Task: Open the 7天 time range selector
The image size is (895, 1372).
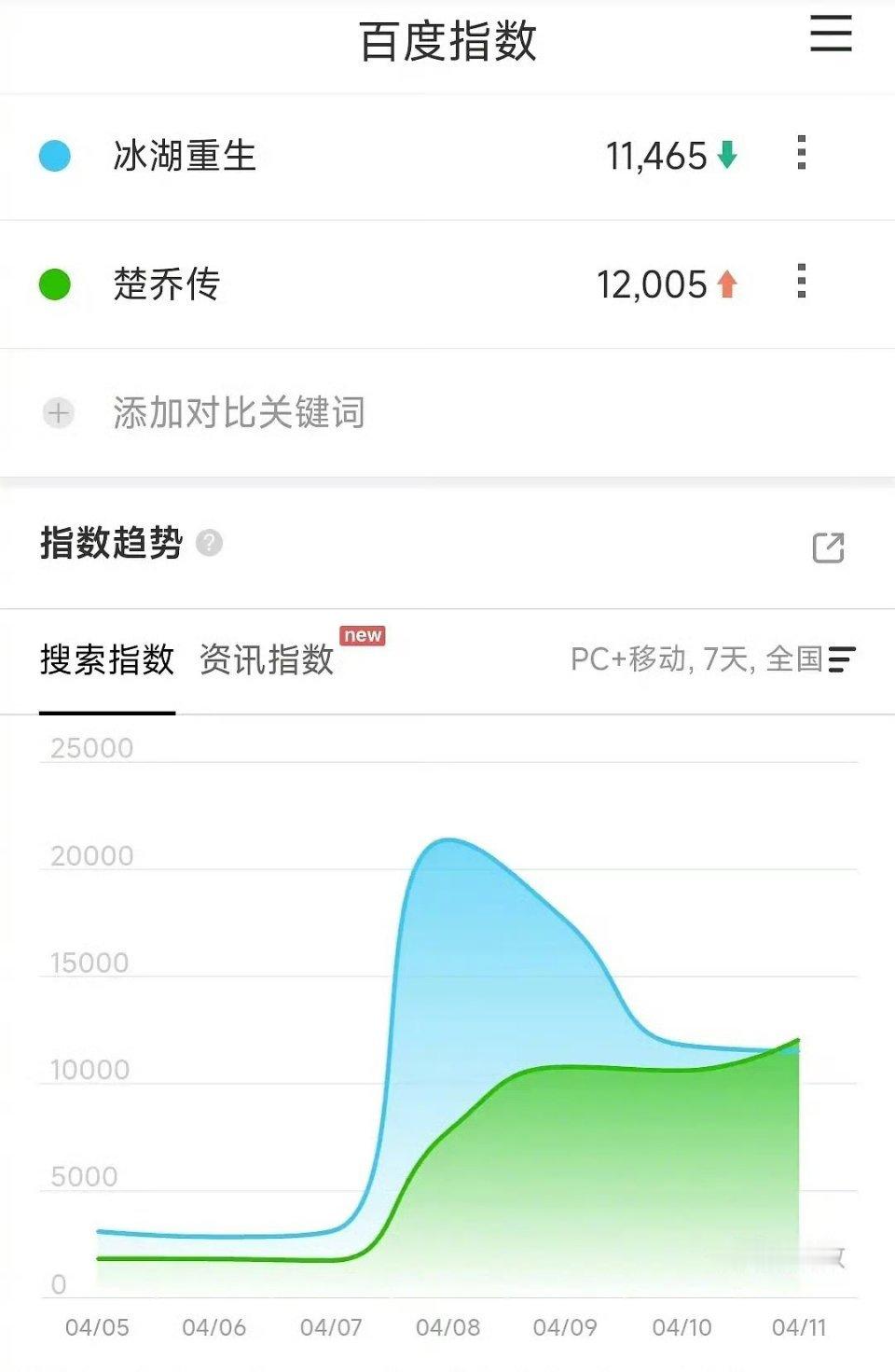Action: pyautogui.click(x=722, y=659)
